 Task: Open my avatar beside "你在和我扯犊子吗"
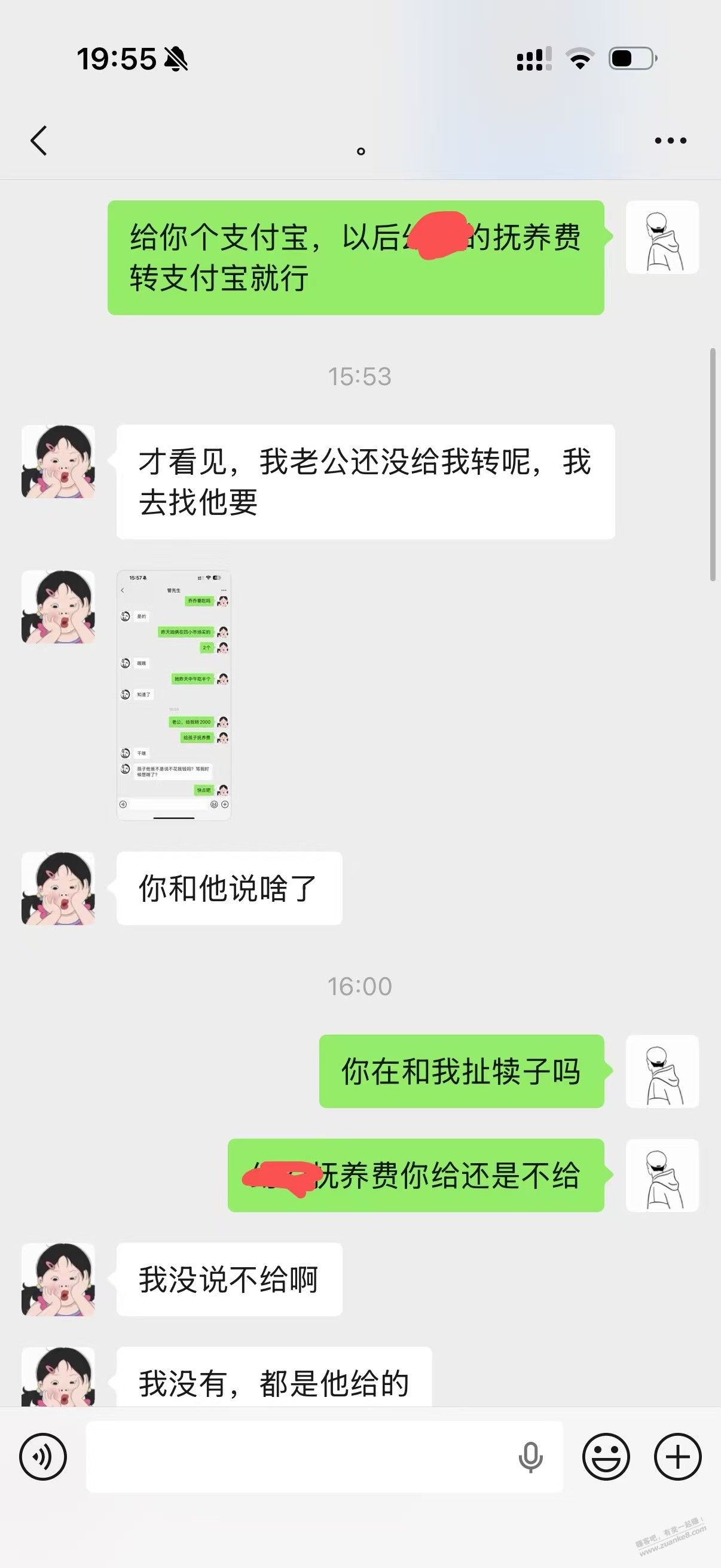662,1070
